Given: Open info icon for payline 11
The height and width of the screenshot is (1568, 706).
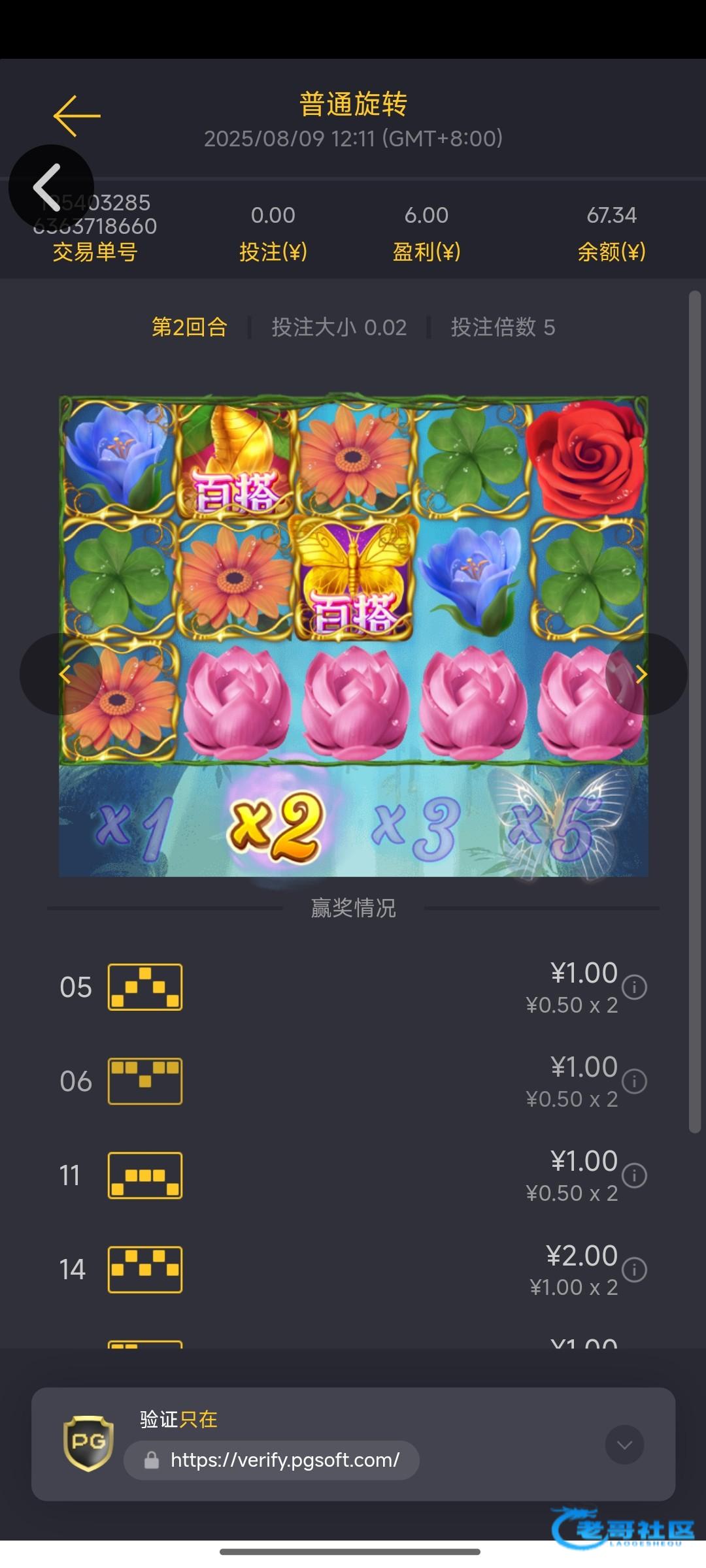Looking at the screenshot, I should [634, 1175].
